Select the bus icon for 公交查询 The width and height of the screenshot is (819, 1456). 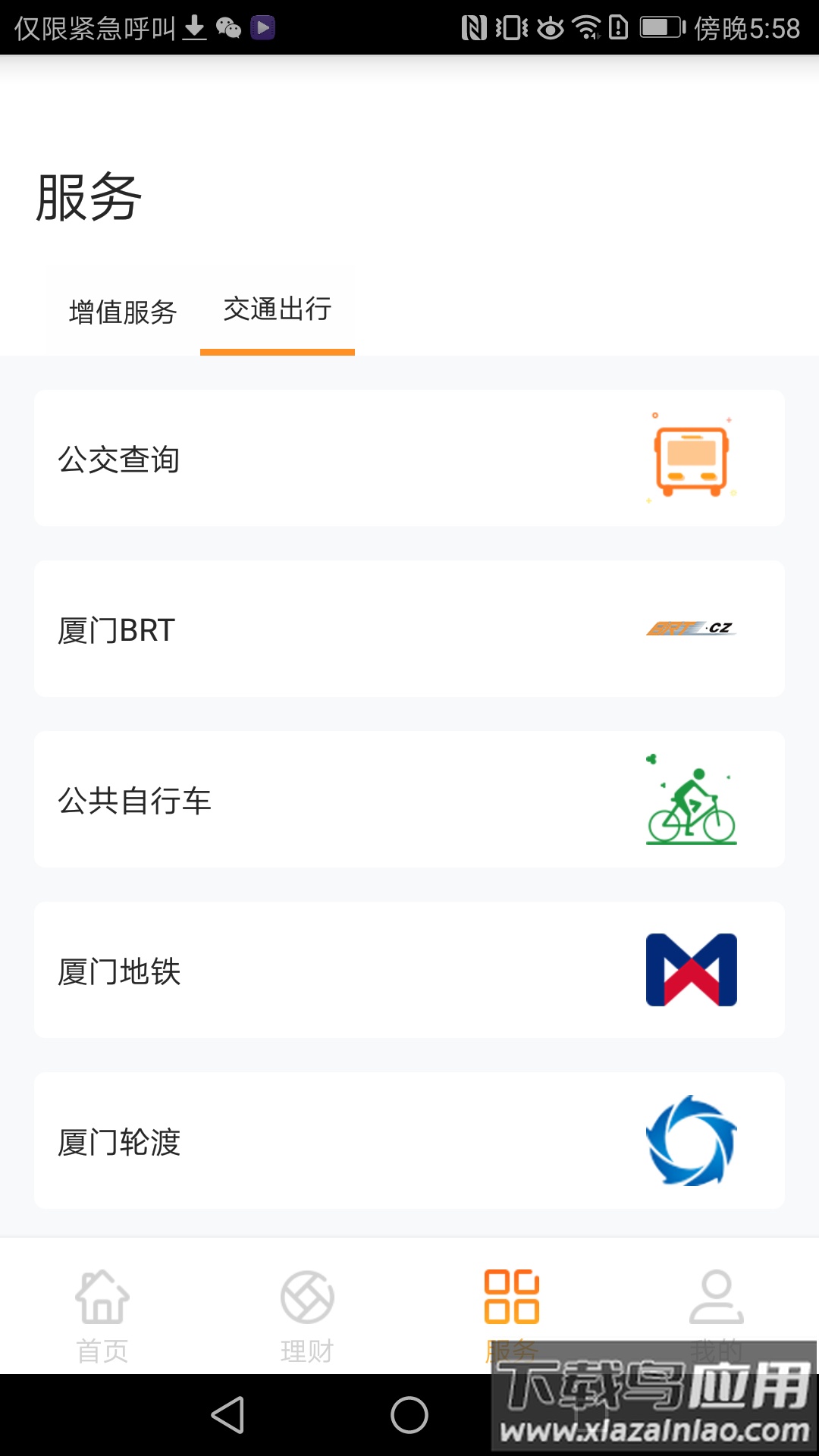coord(691,457)
